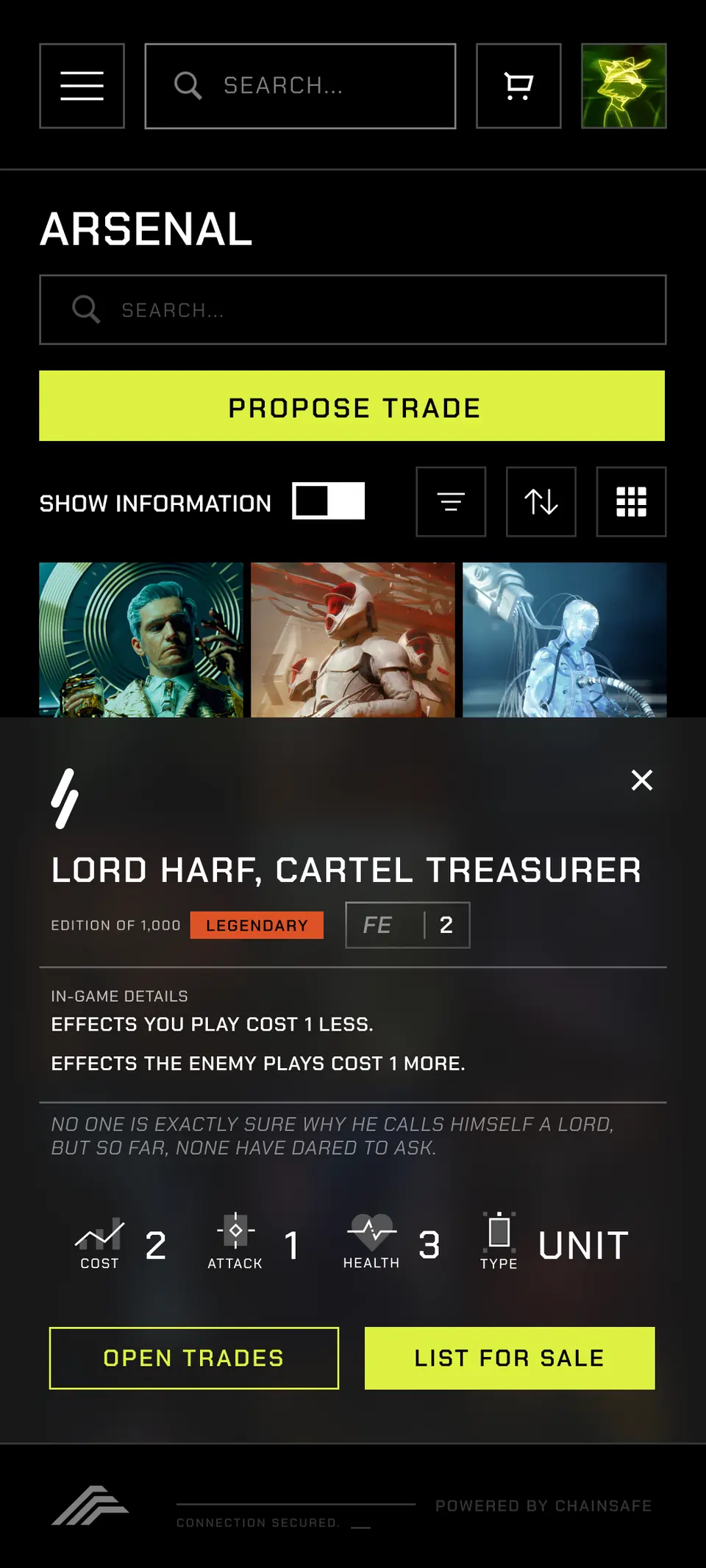This screenshot has height=1568, width=706.
Task: Open the profile avatar
Action: pyautogui.click(x=624, y=86)
